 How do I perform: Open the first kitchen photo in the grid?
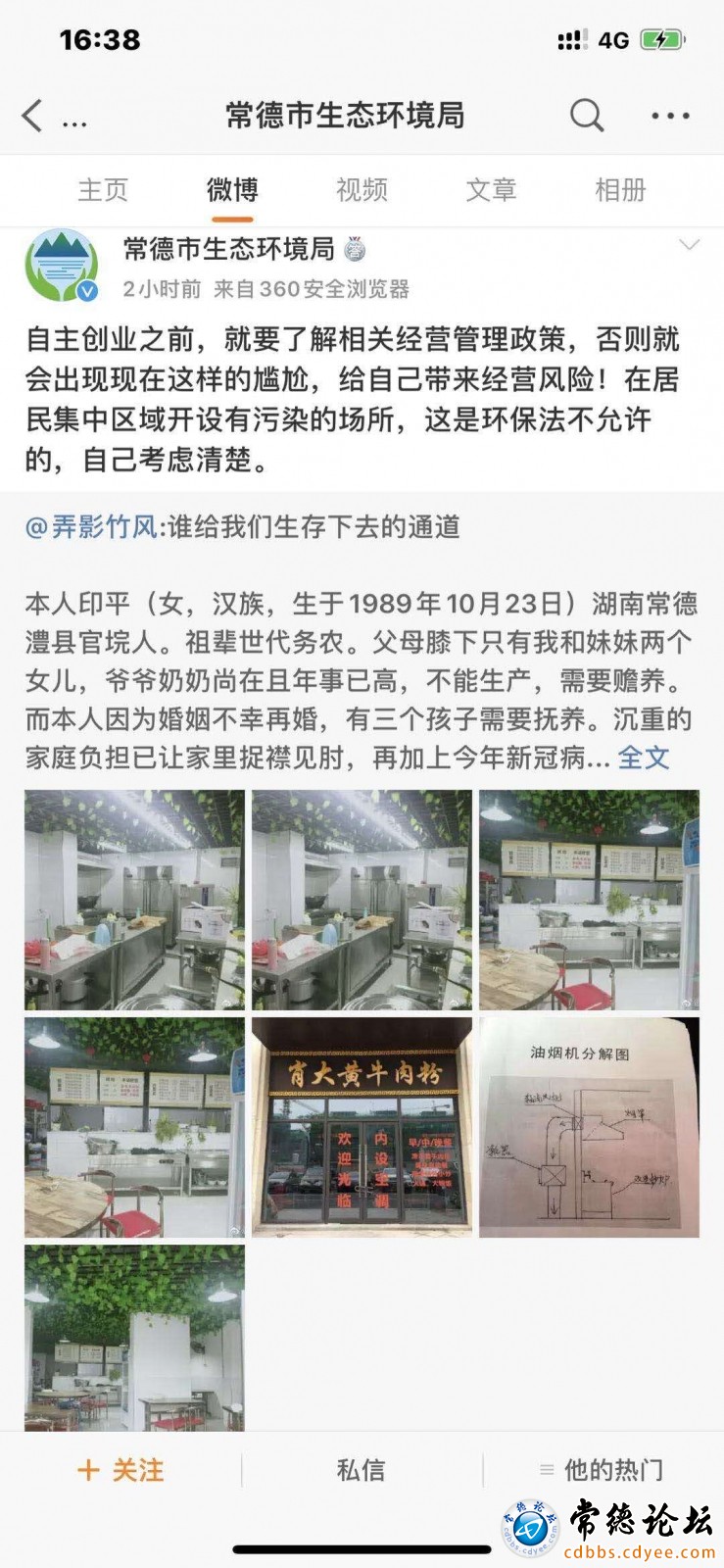click(134, 900)
